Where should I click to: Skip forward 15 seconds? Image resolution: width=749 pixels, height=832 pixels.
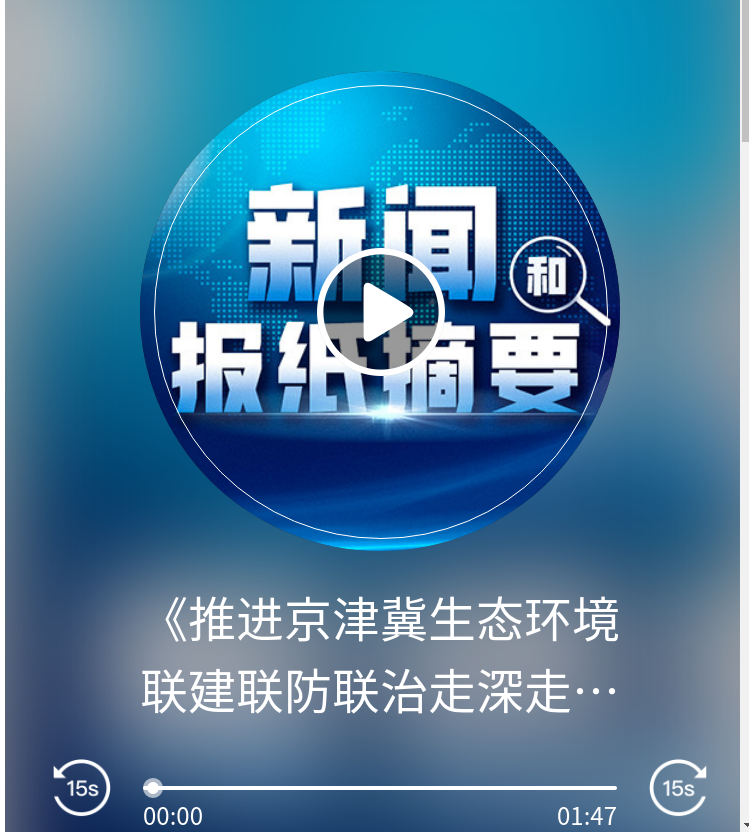[x=678, y=787]
